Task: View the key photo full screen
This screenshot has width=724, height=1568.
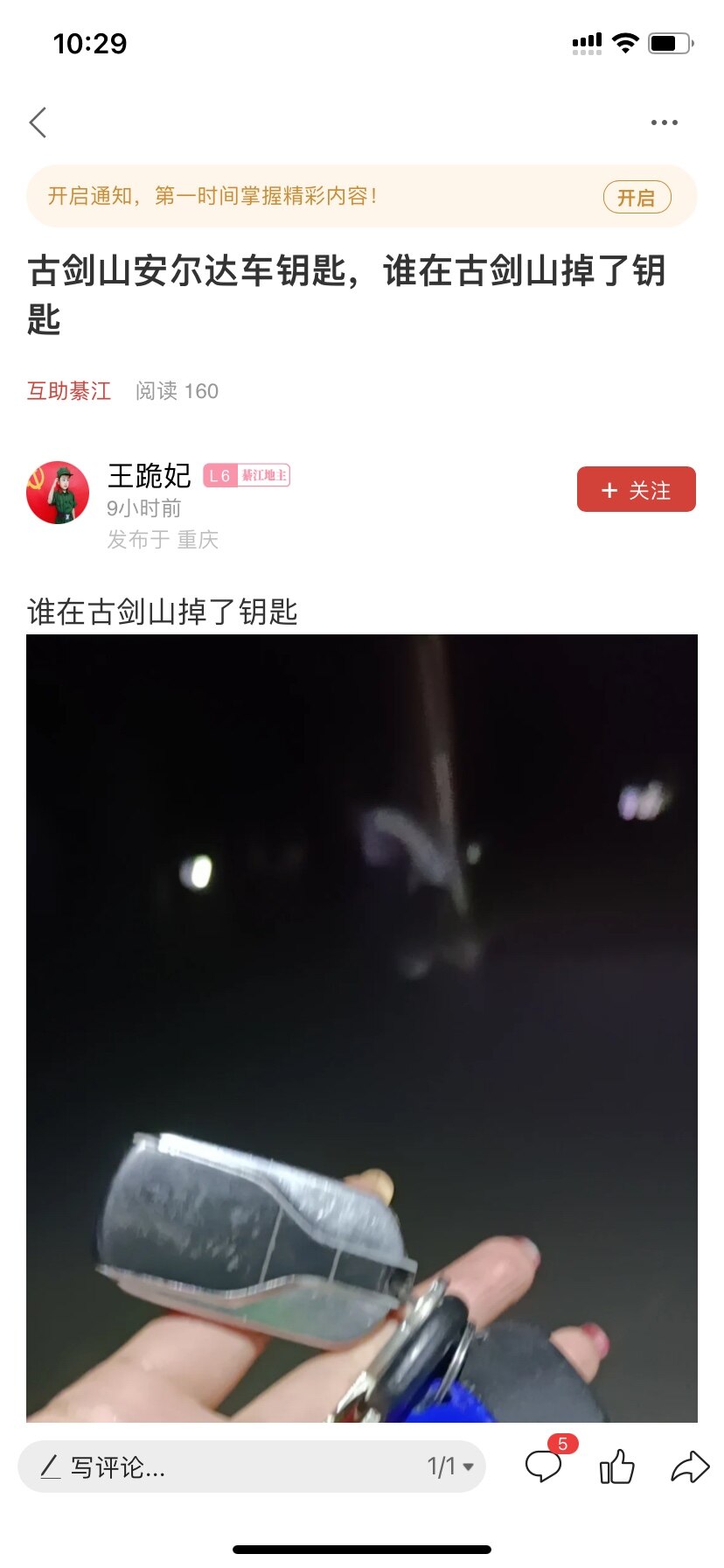Action: coord(362,1027)
